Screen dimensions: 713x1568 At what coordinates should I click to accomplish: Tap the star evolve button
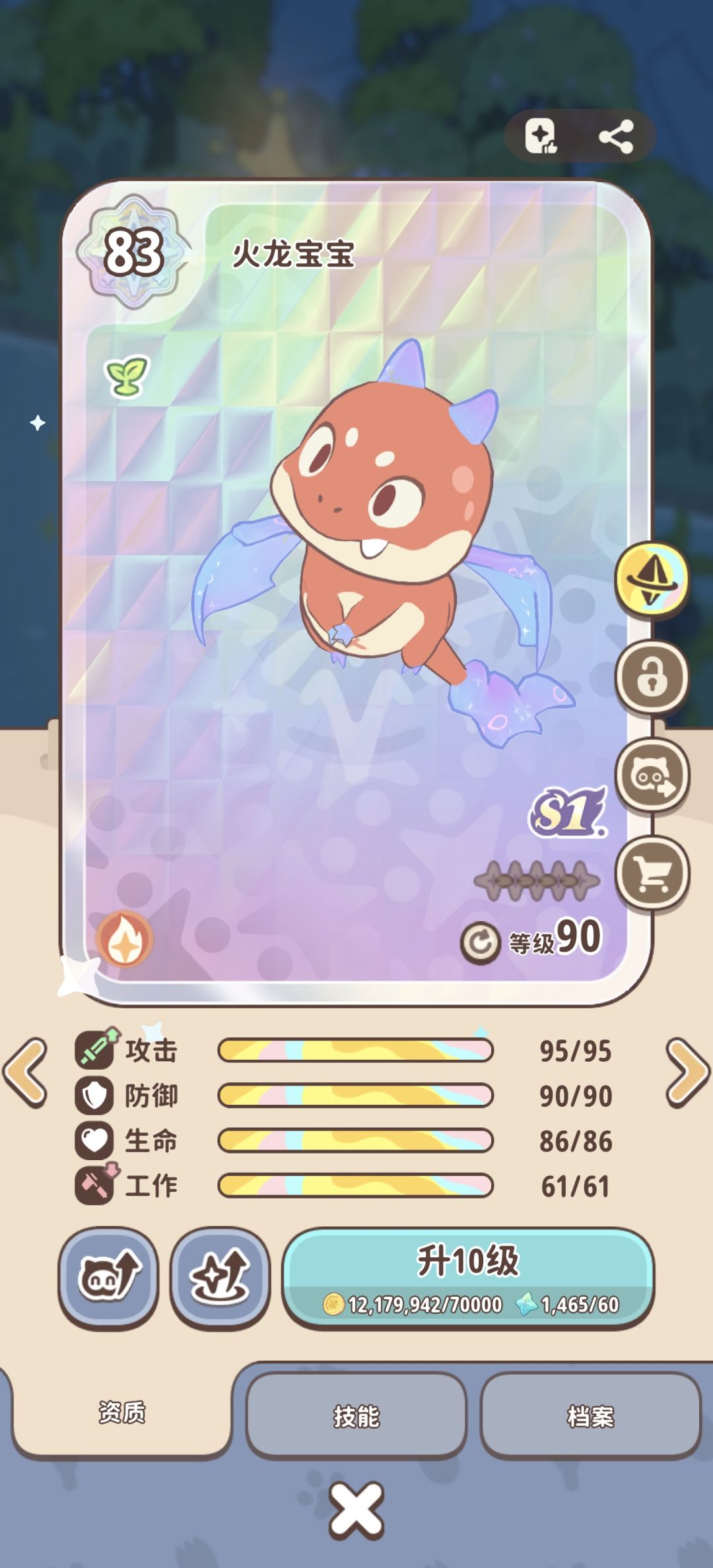pos(220,1278)
